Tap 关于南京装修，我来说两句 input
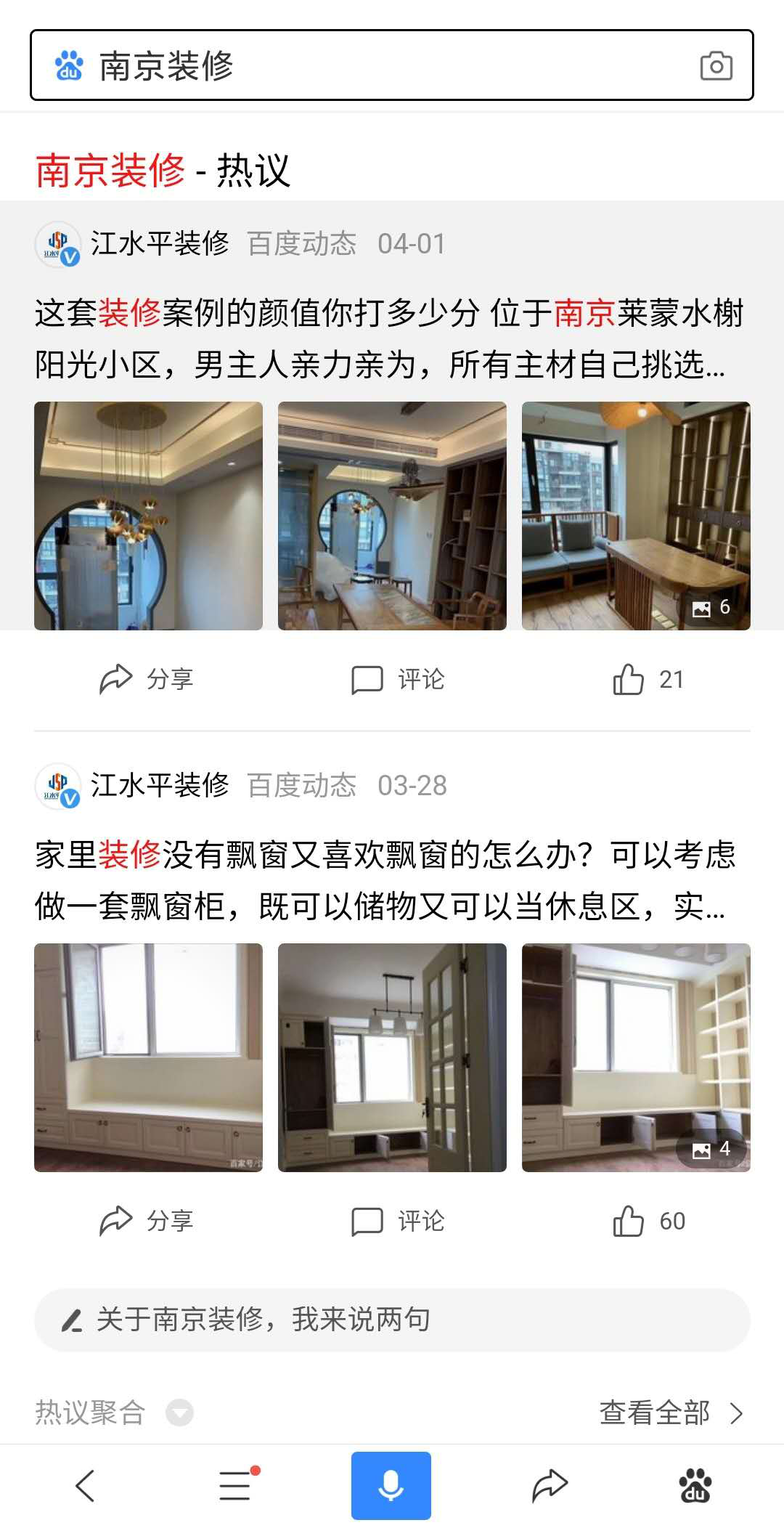The image size is (784, 1528). 392,1320
